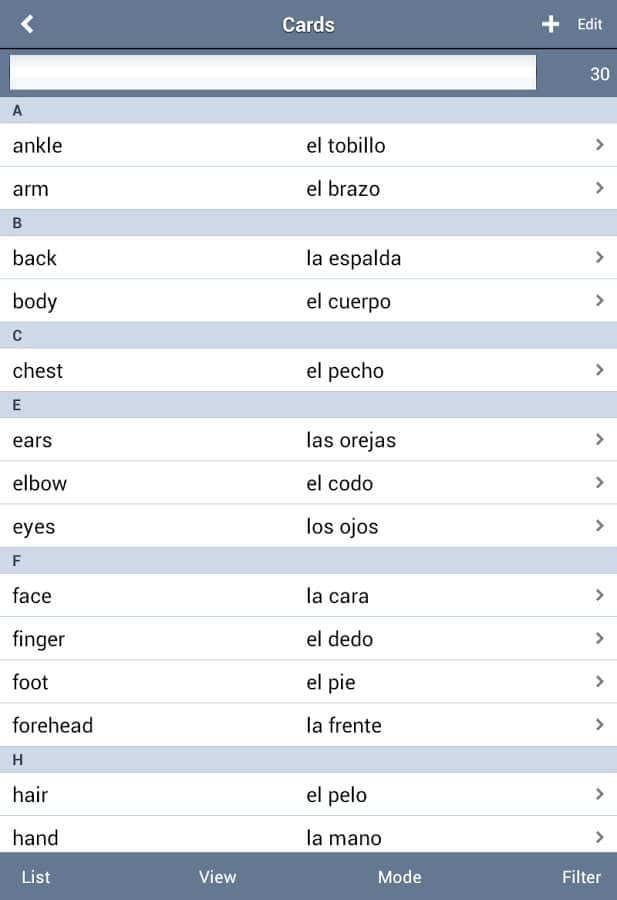Switch to List in bottom bar
The image size is (617, 900).
(x=36, y=877)
